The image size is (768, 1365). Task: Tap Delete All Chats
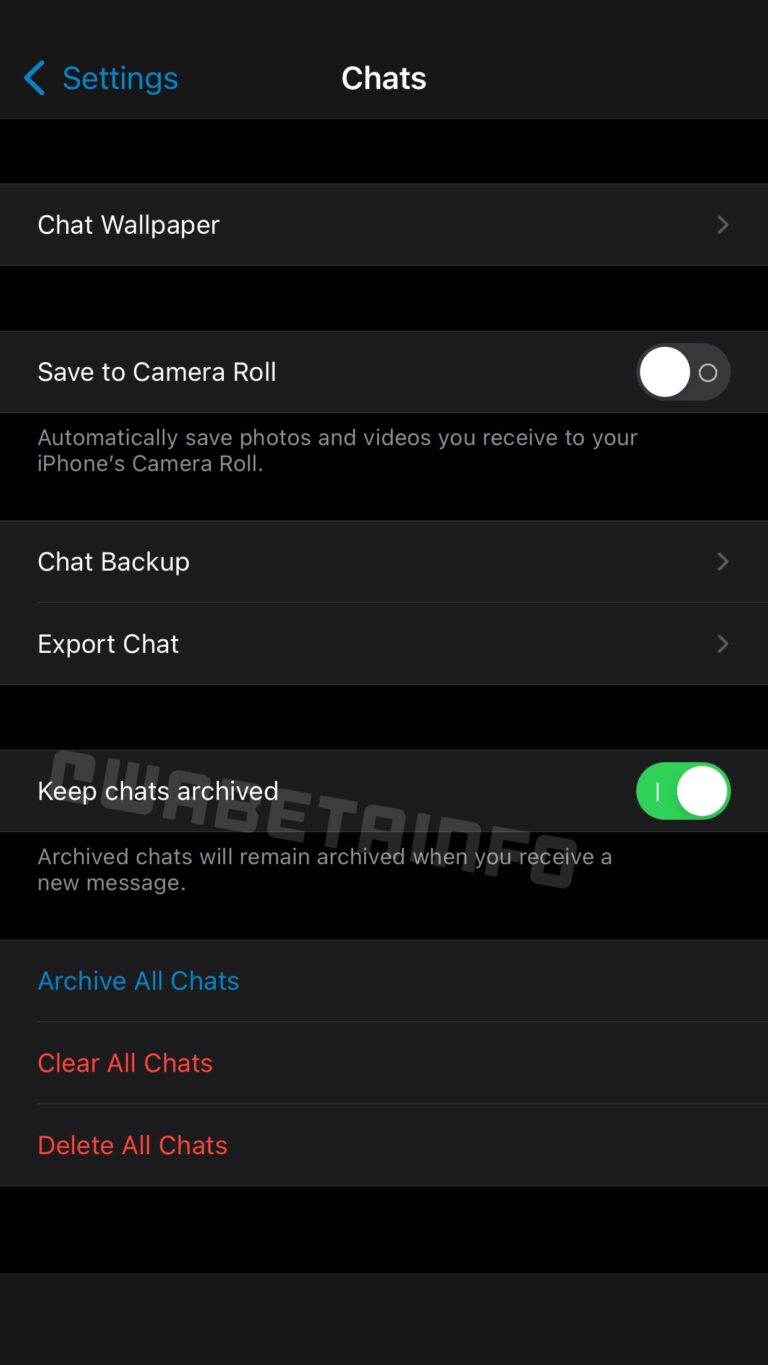[132, 1145]
